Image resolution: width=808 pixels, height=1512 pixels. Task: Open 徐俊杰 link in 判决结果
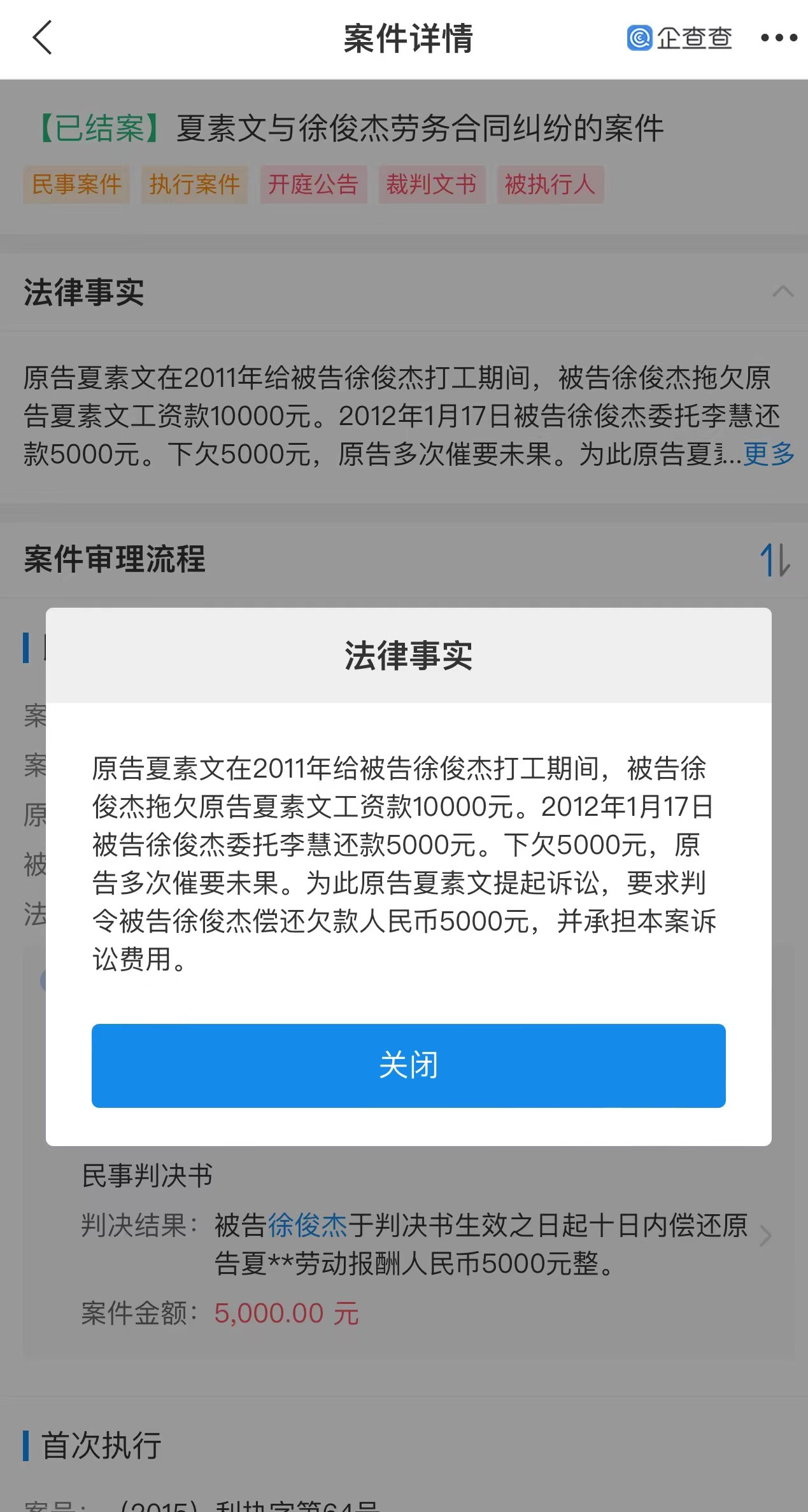[308, 1225]
